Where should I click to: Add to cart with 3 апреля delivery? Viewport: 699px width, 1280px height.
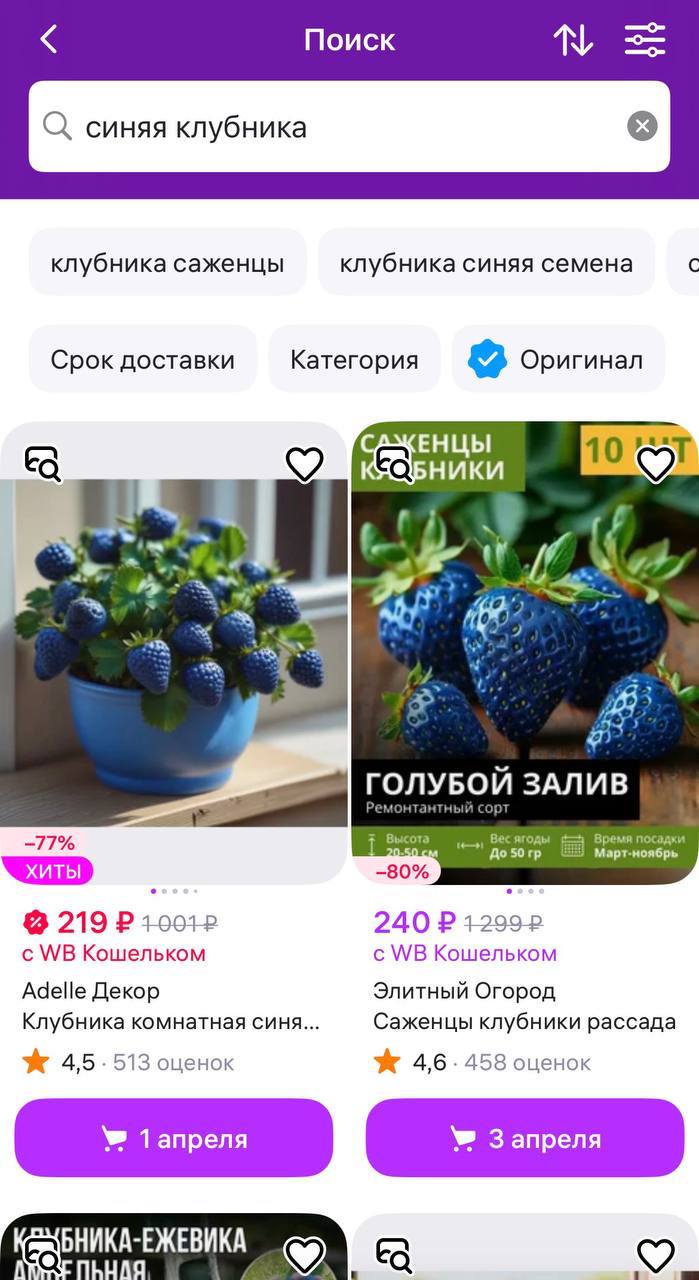tap(524, 1138)
